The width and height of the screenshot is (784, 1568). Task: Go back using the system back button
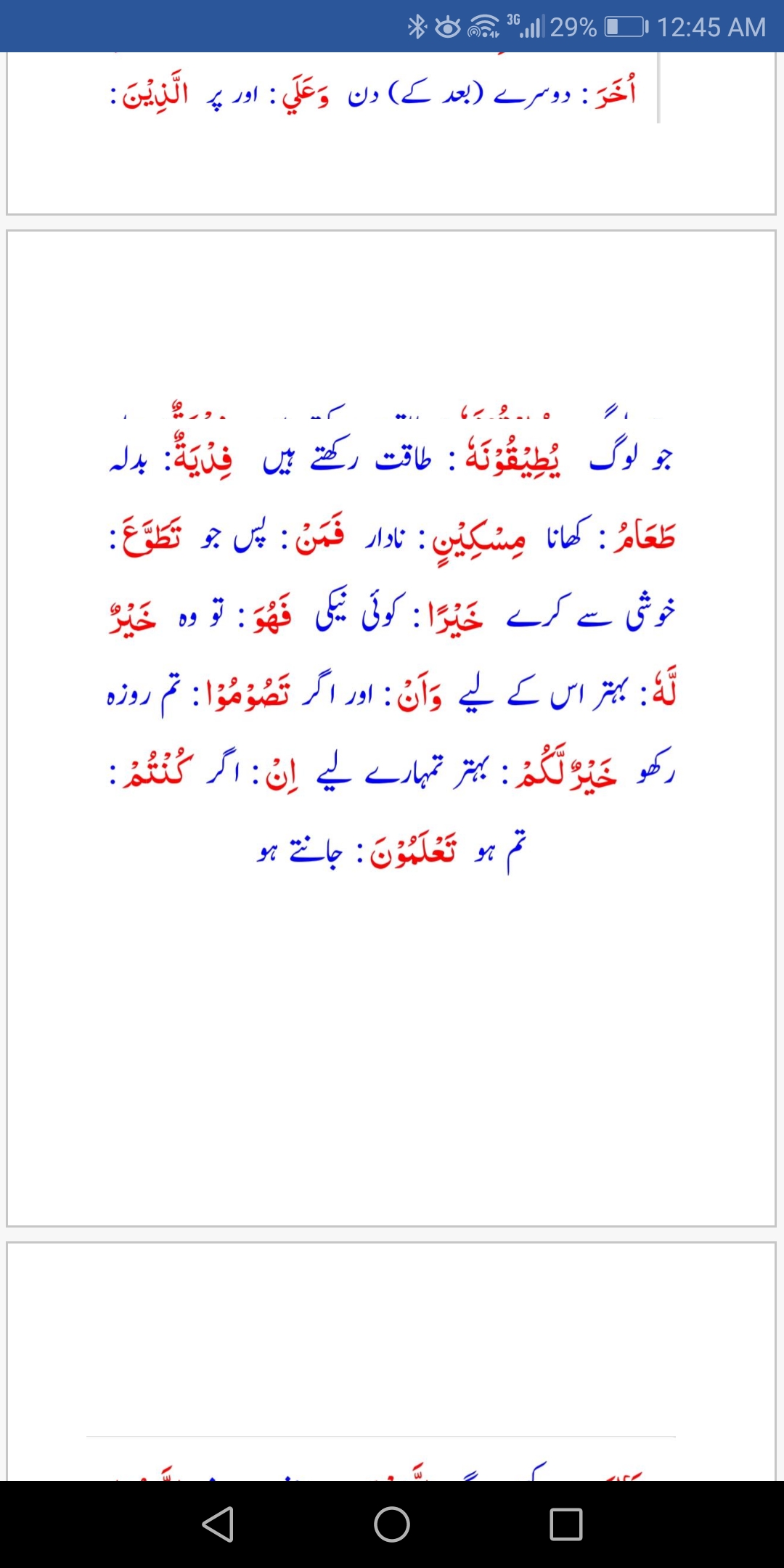point(218,1524)
